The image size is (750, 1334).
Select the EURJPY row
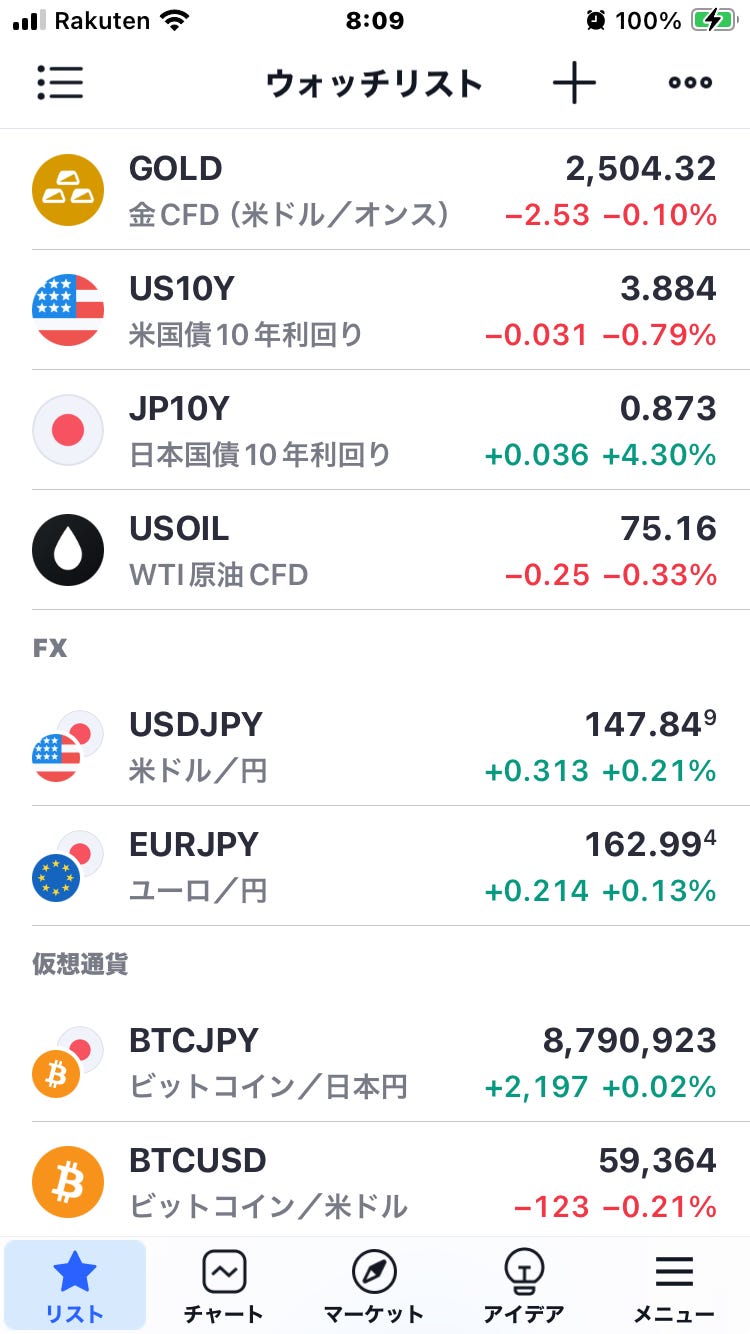[375, 866]
